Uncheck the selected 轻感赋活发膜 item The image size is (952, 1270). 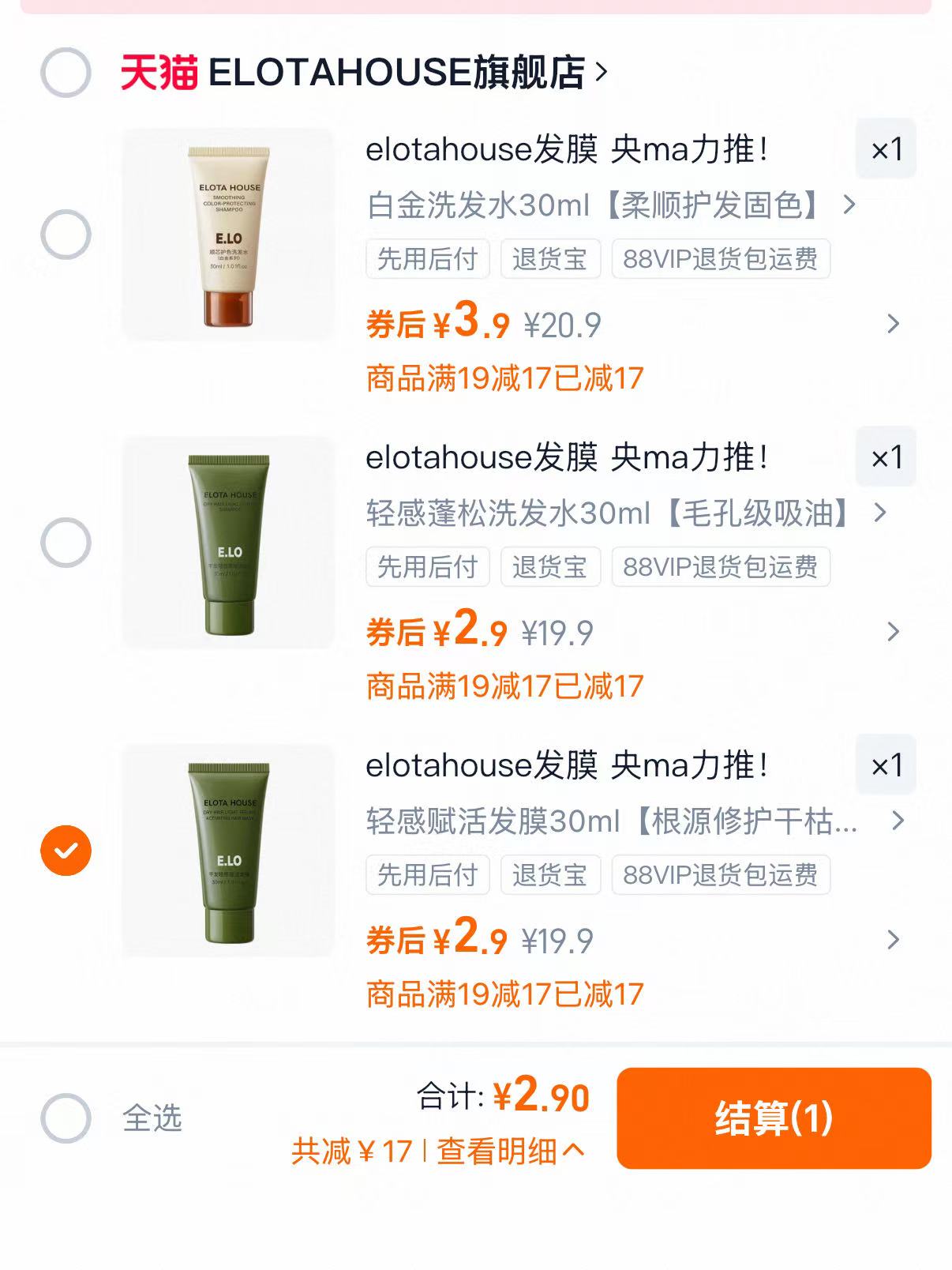point(66,849)
